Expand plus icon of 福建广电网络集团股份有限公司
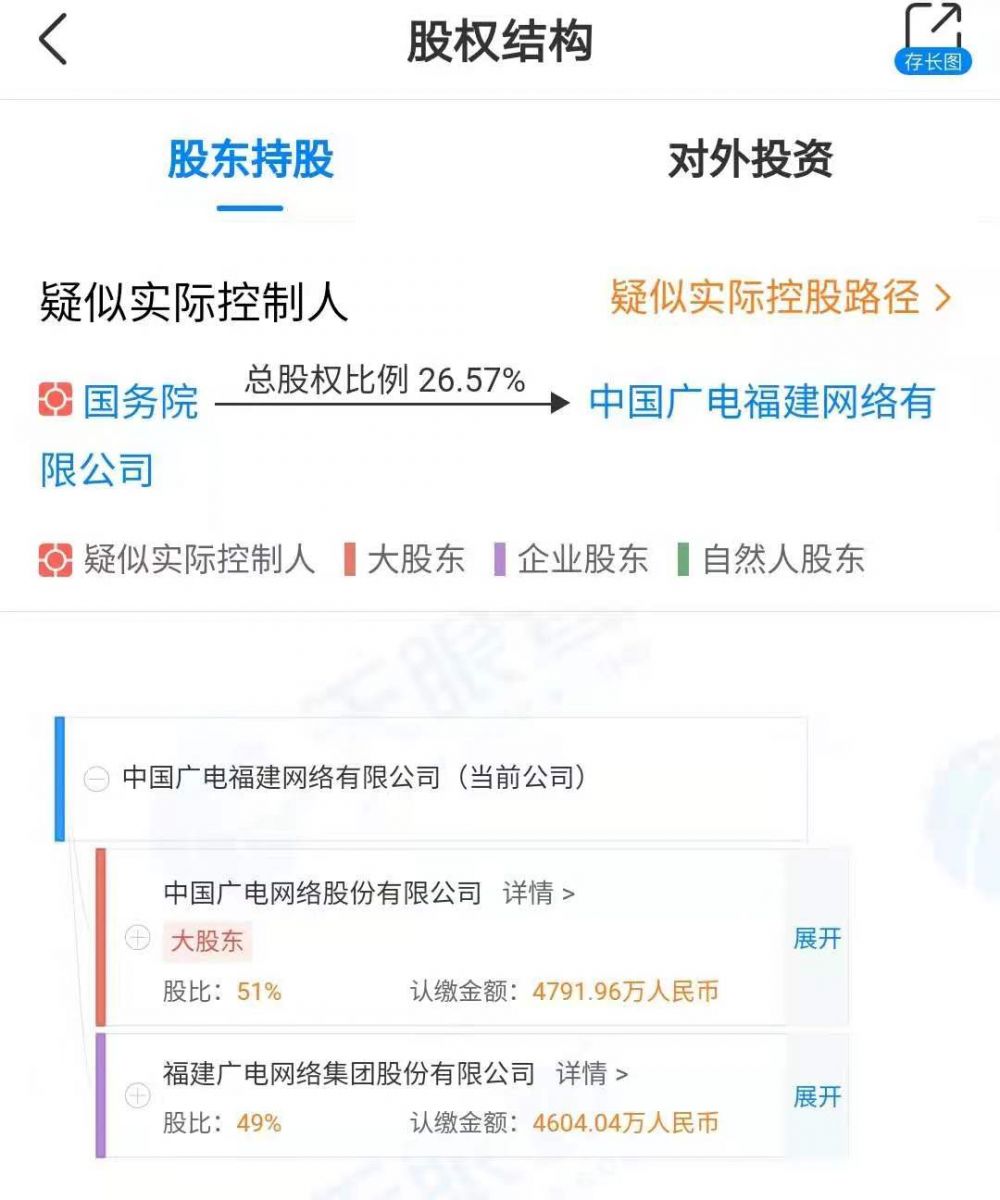The width and height of the screenshot is (1000, 1200). [x=138, y=1097]
